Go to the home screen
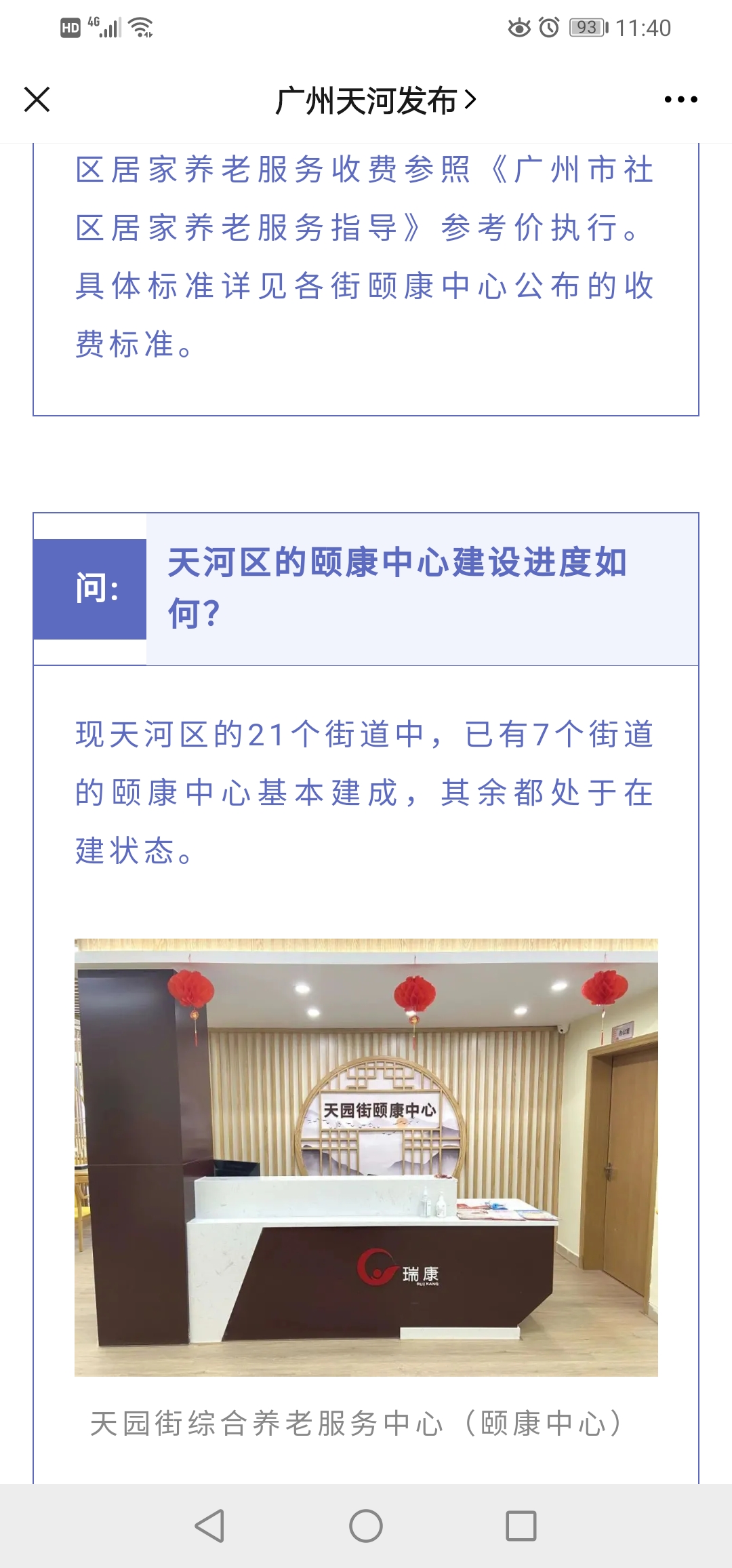 pyautogui.click(x=366, y=1526)
